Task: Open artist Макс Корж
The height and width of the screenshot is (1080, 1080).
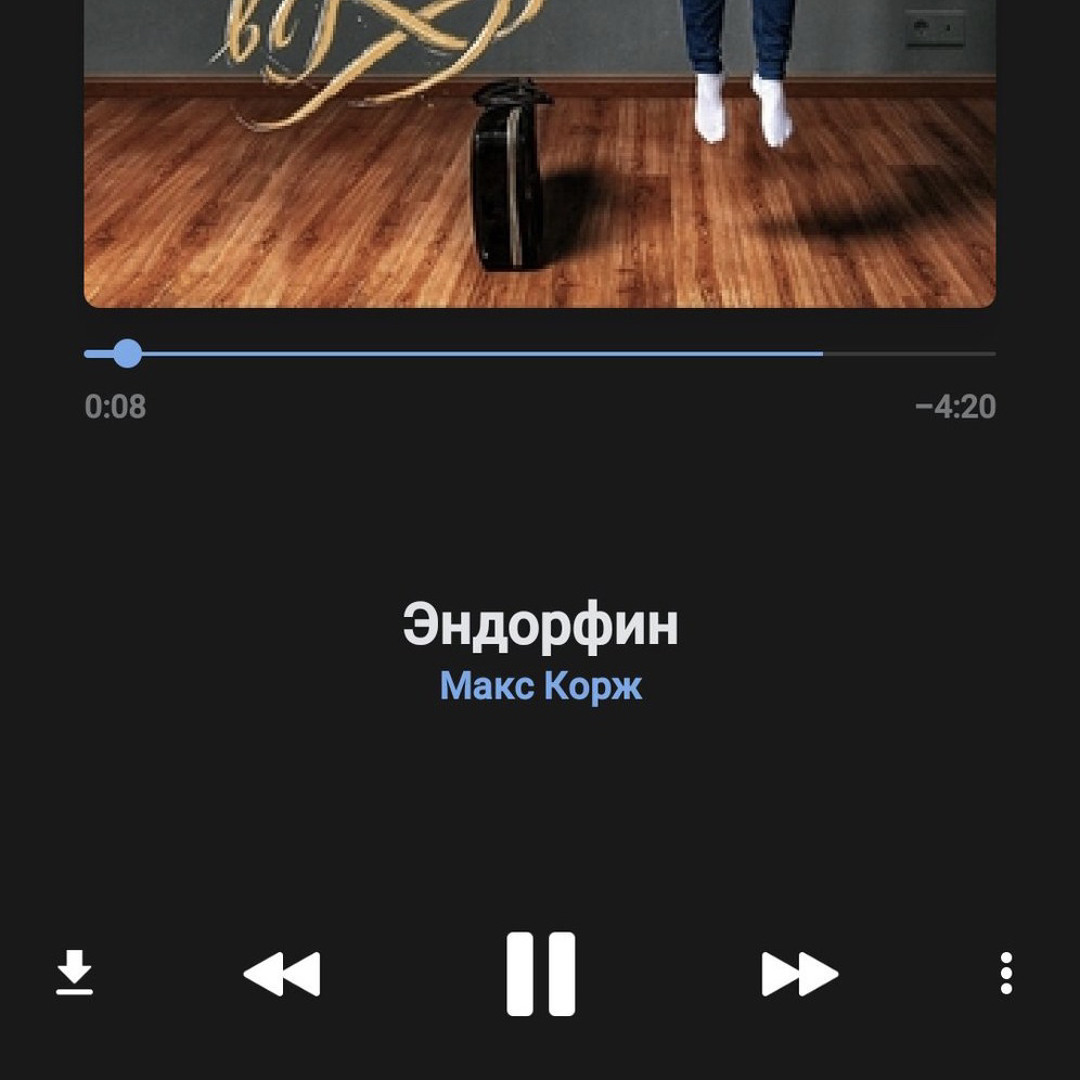Action: coord(540,686)
